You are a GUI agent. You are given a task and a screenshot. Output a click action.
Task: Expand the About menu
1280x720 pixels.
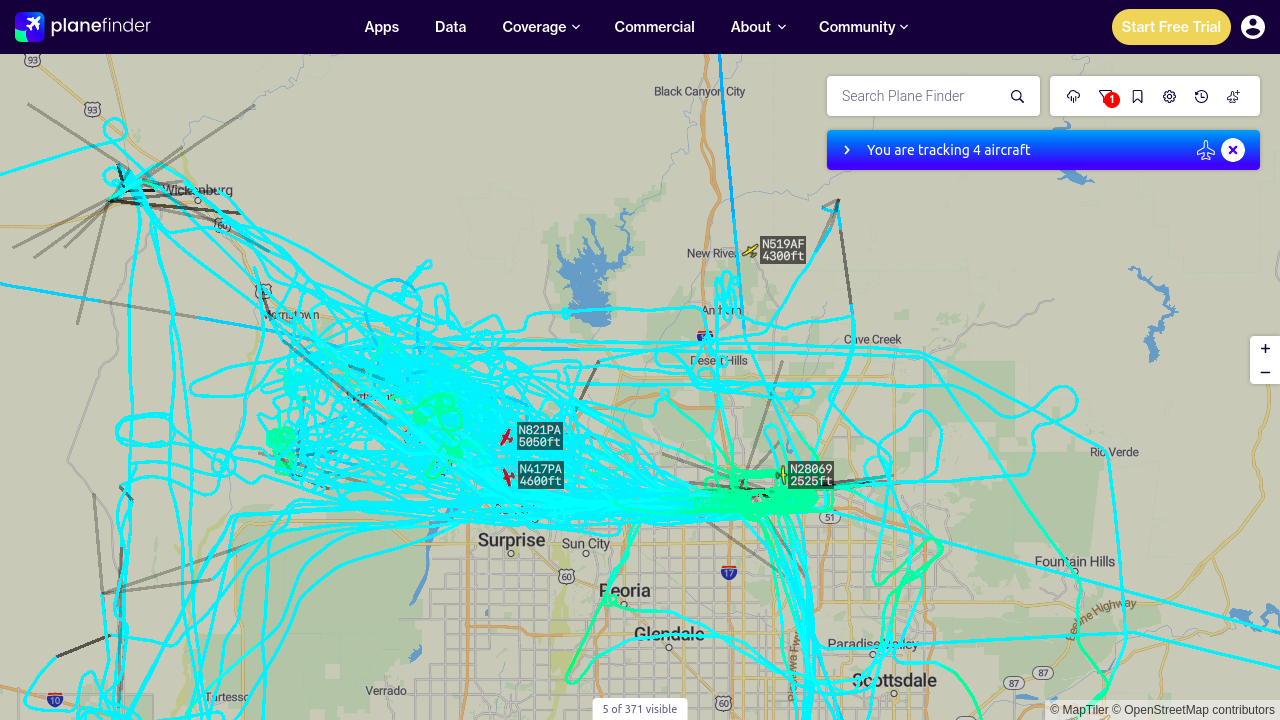(x=758, y=27)
